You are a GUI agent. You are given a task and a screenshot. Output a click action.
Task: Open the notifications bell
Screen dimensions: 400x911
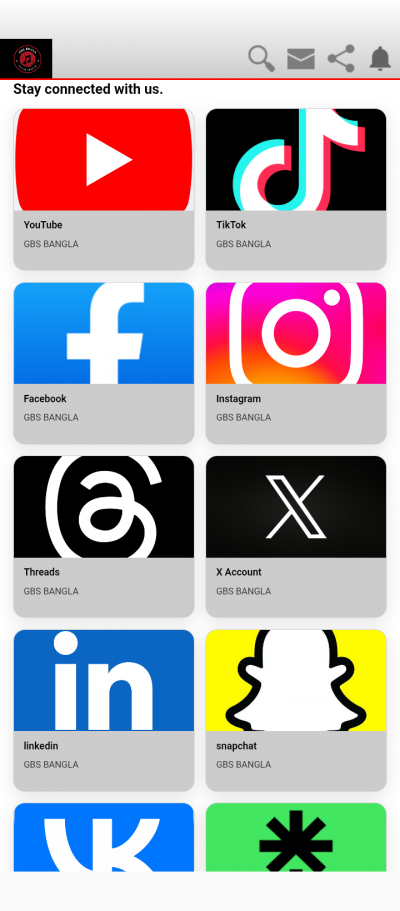380,59
